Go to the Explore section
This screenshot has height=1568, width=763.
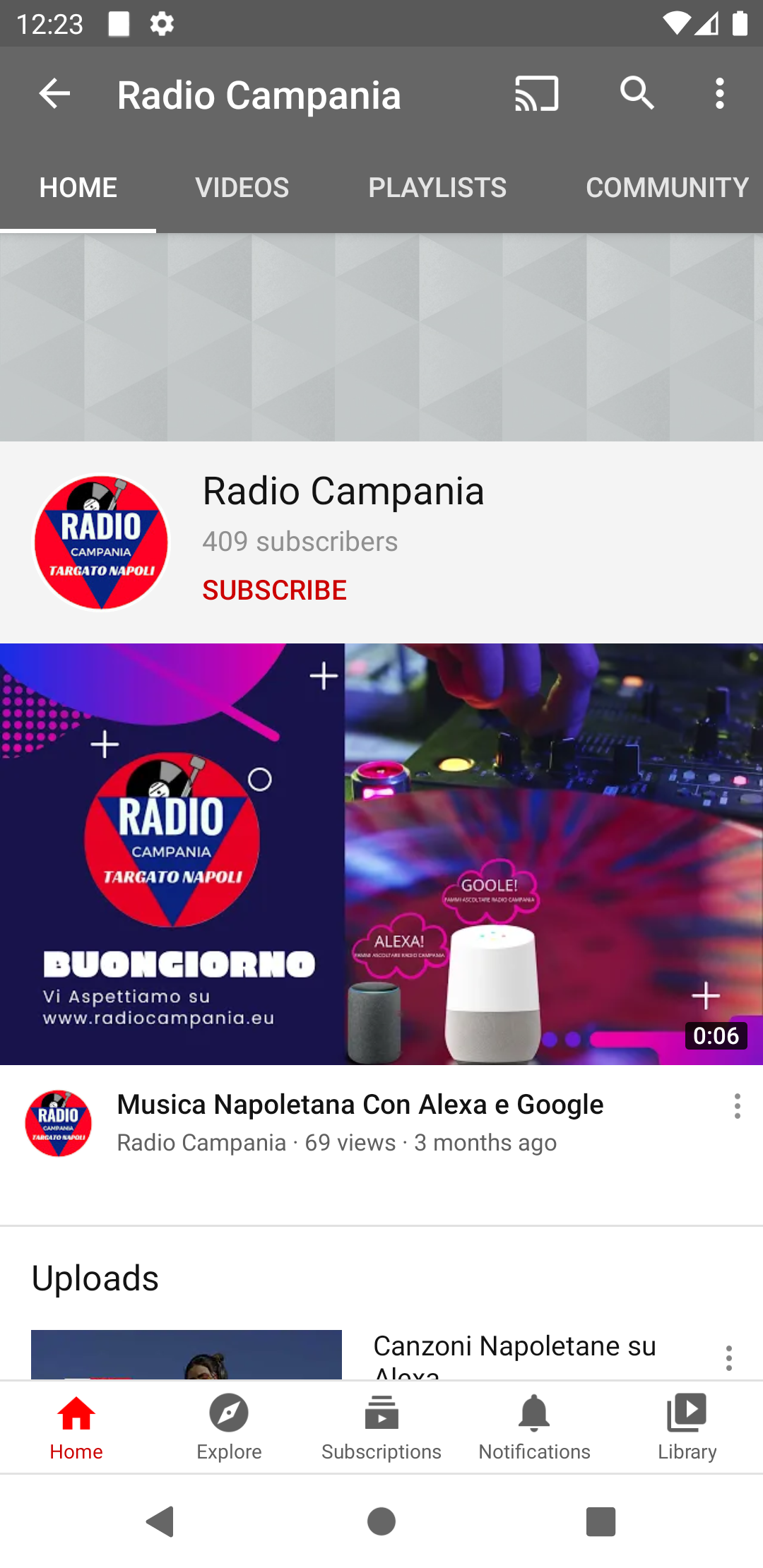[229, 1427]
